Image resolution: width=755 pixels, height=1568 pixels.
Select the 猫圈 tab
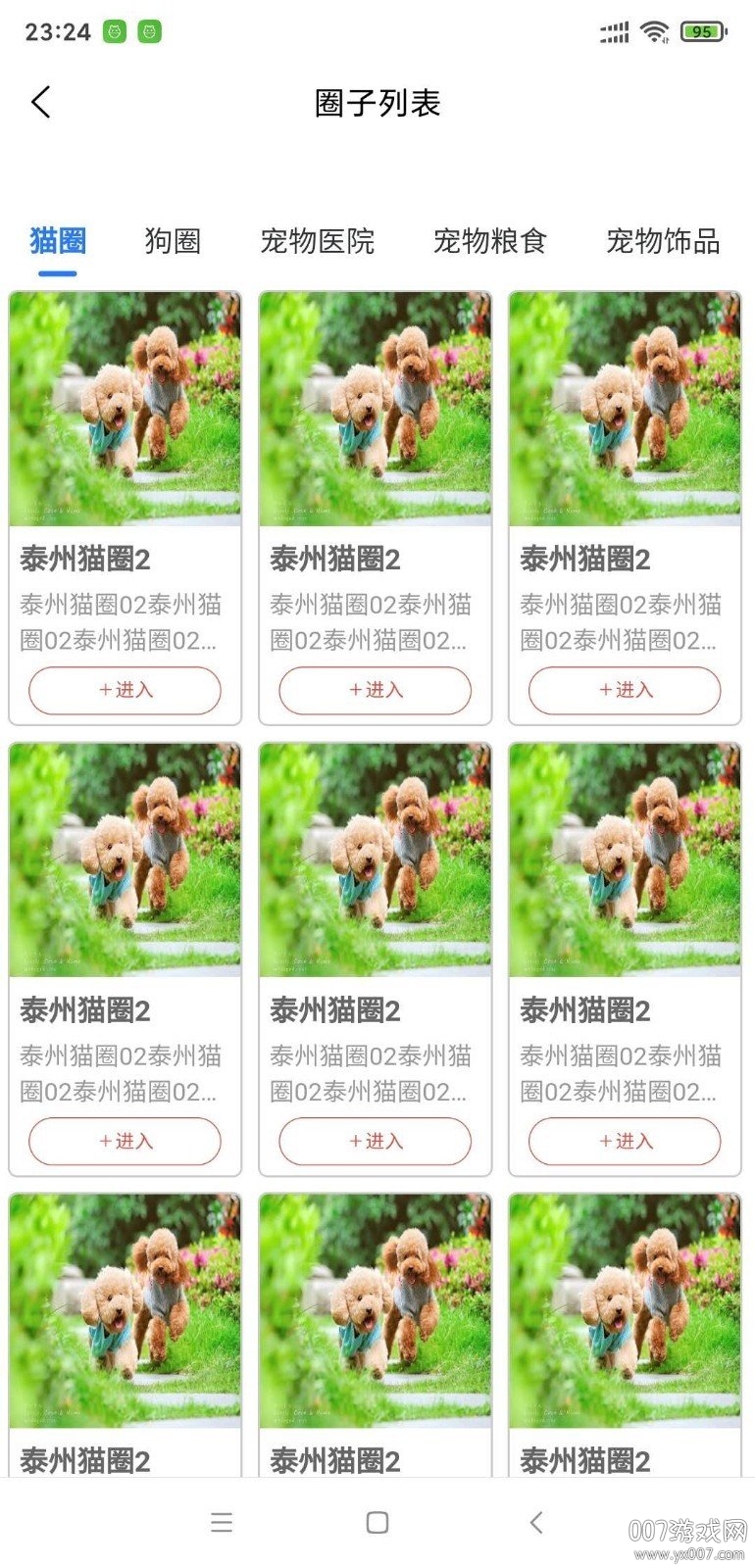coord(58,241)
